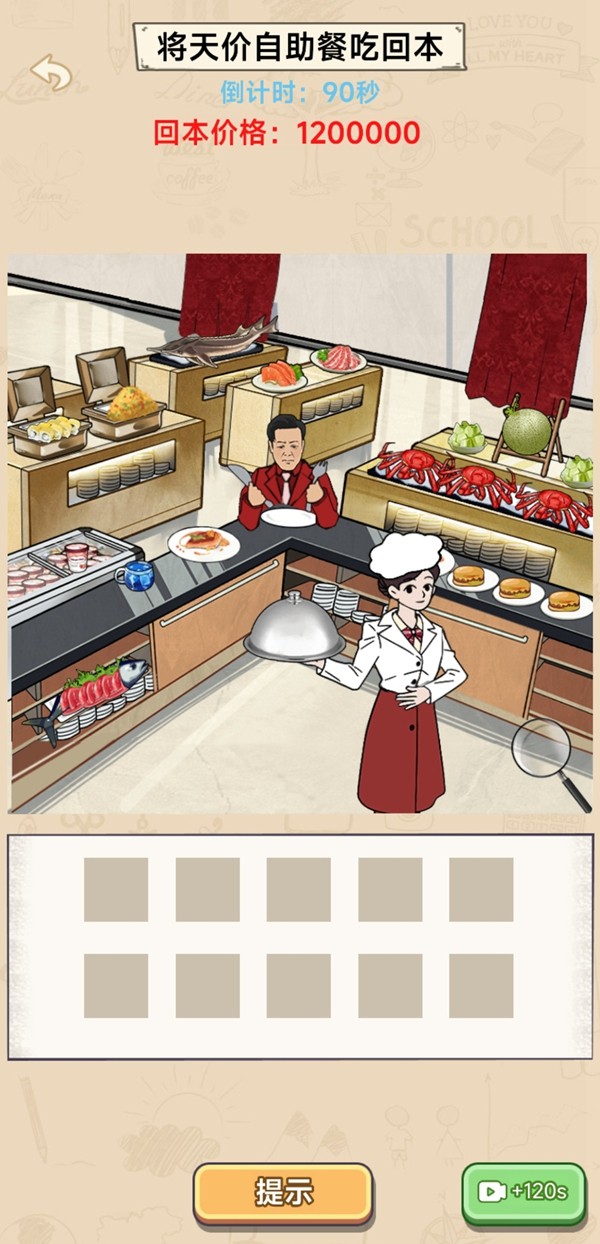Select the plate of burgers
Screen dimensions: 600x1244
coord(514,589)
